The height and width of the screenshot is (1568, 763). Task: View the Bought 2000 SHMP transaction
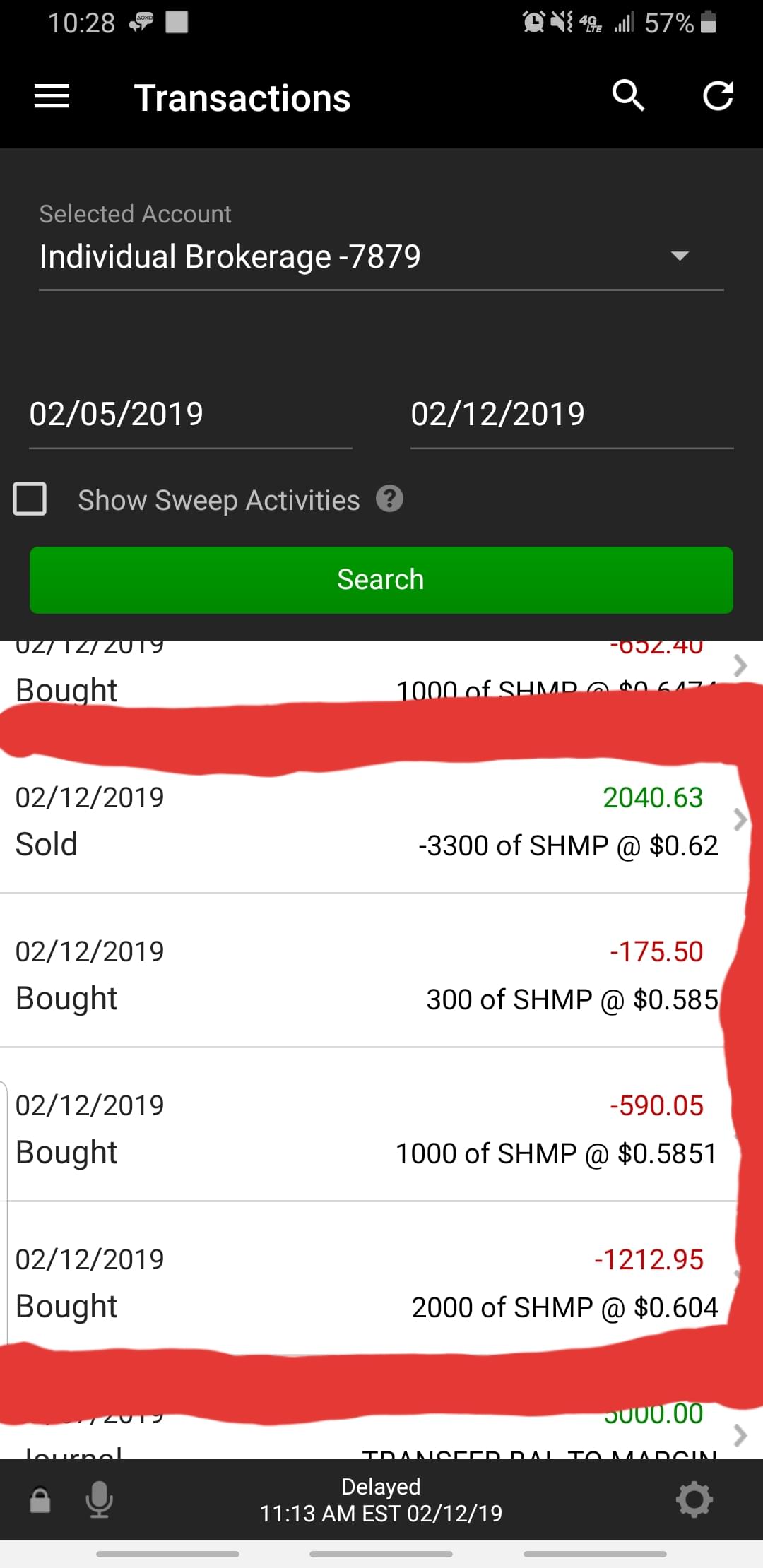point(367,1283)
